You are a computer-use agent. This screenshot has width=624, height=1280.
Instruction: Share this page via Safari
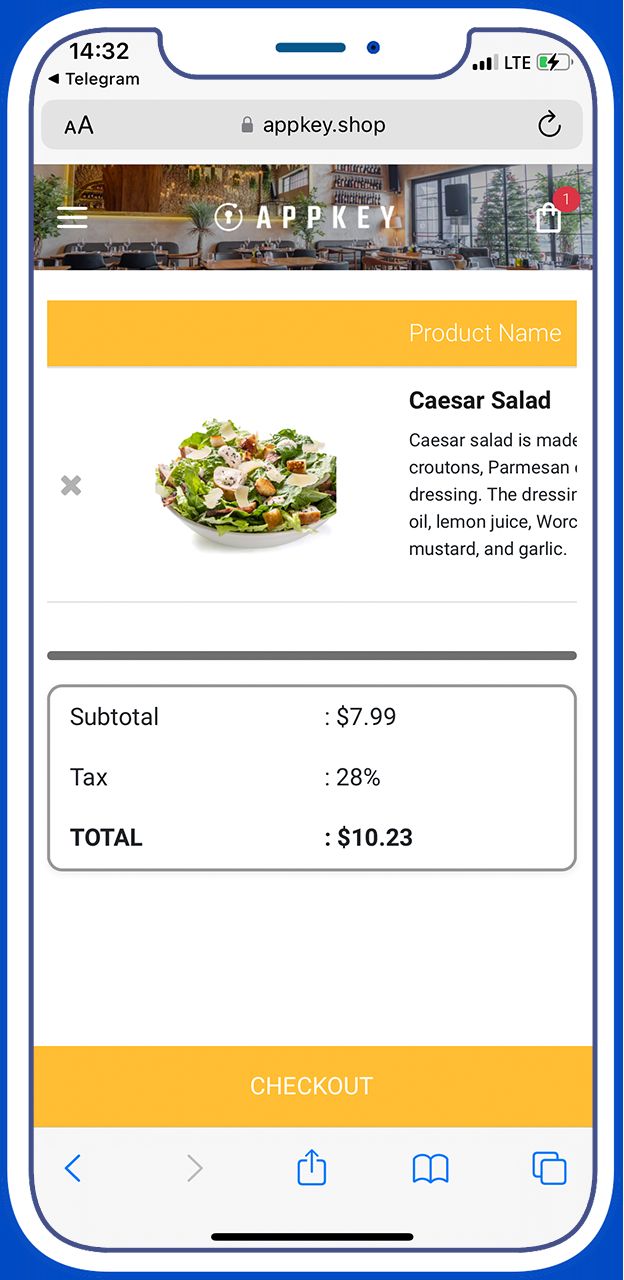[x=312, y=1167]
